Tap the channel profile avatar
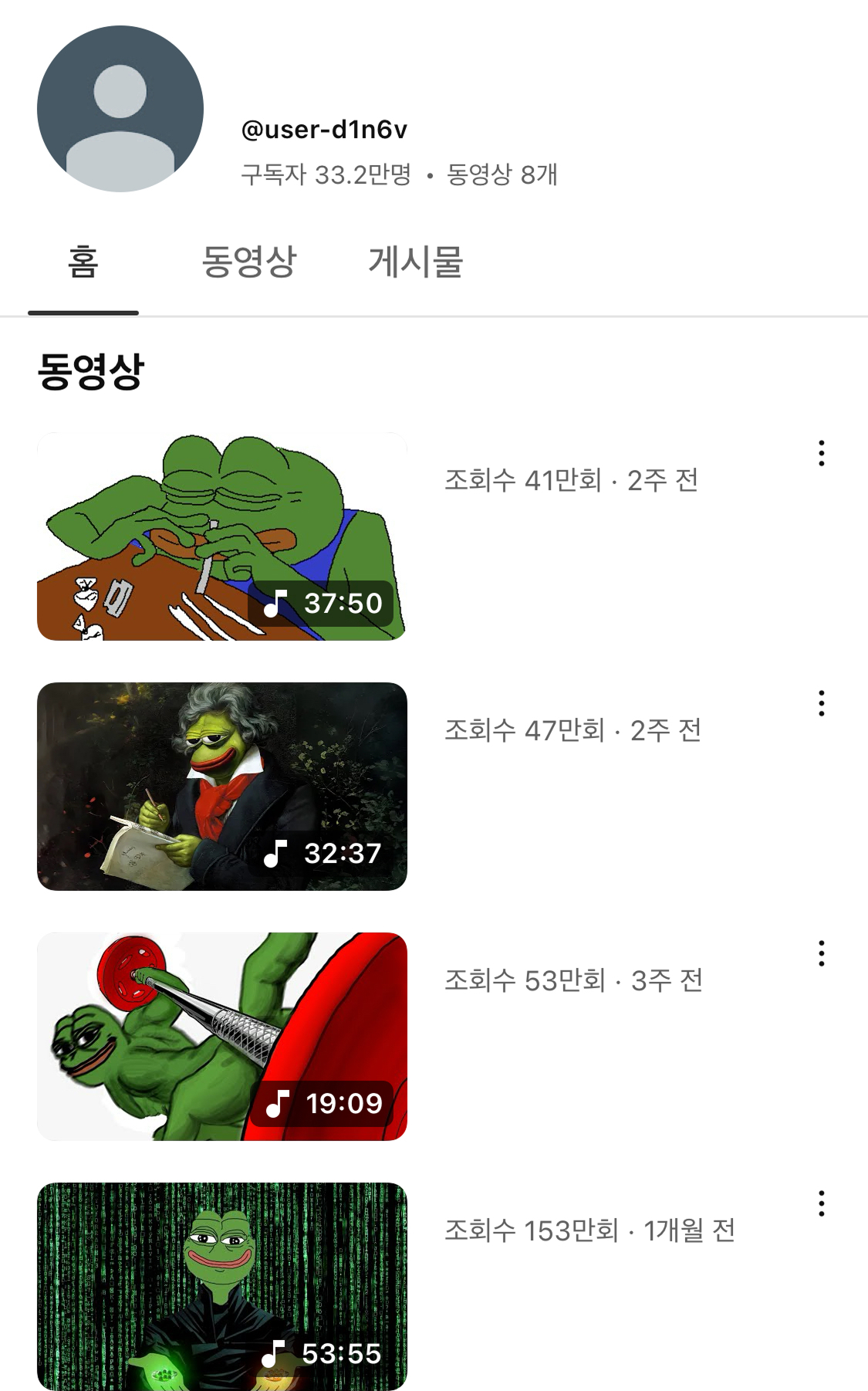 (120, 109)
